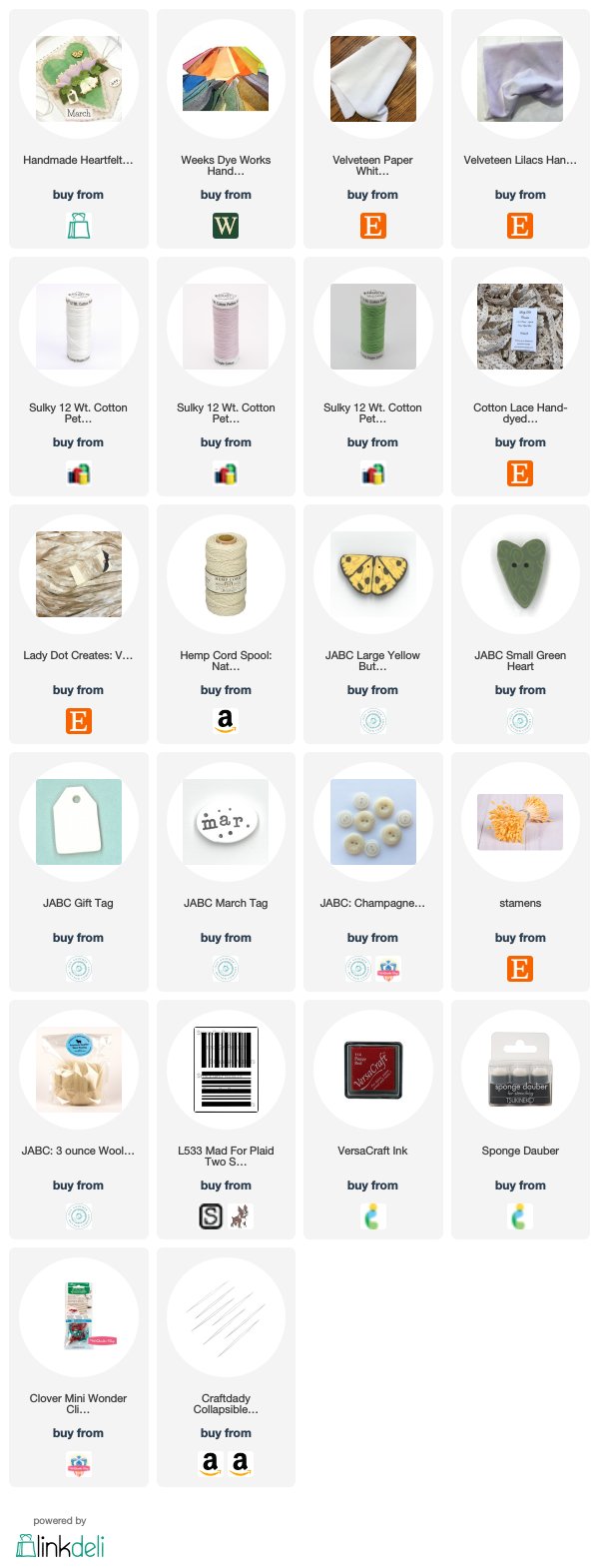Viewport: 599px width, 1568px height.
Task: Open shop icon under JABC Small Green Heart
Action: tap(520, 720)
